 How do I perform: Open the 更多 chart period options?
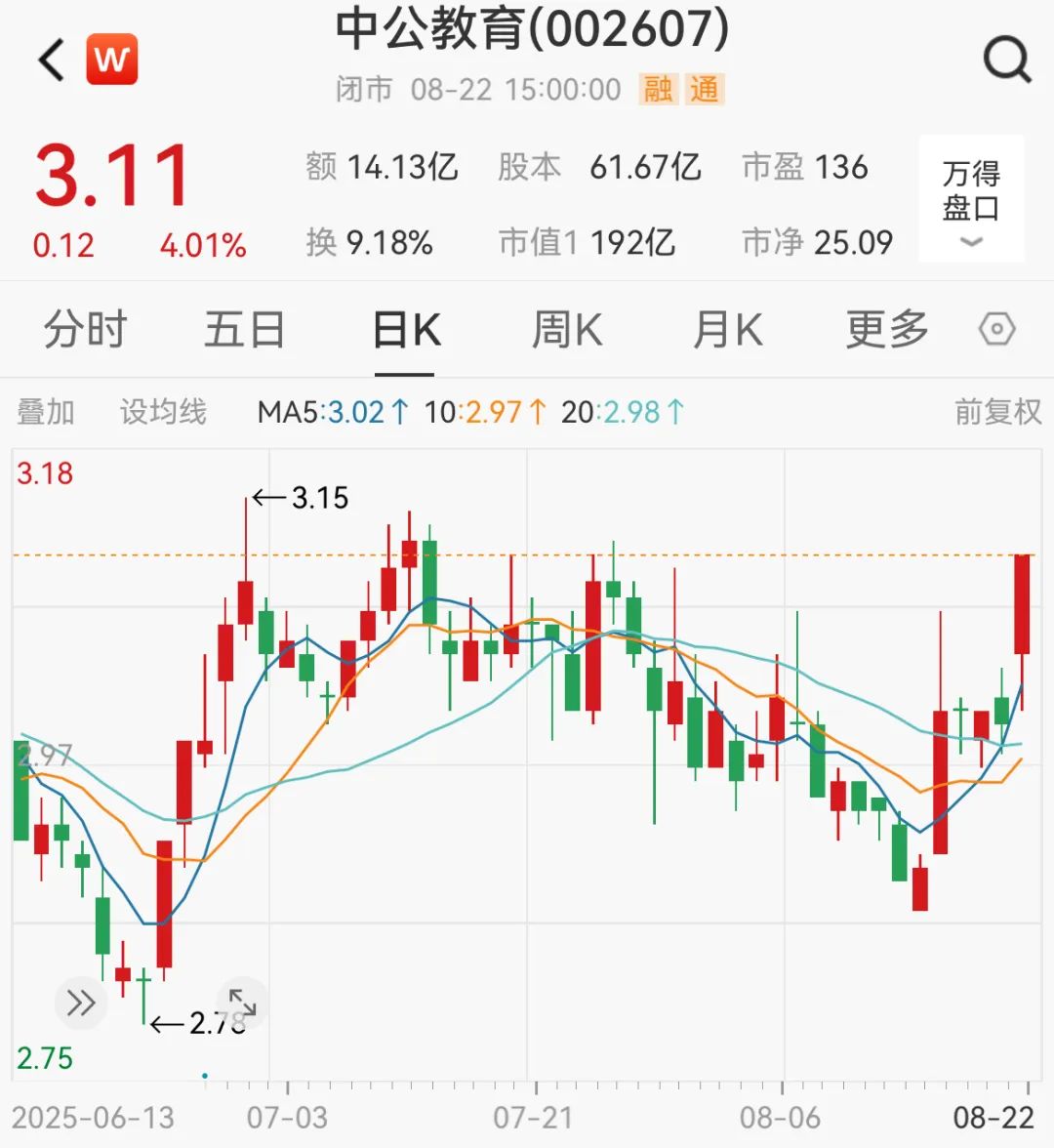click(x=886, y=330)
